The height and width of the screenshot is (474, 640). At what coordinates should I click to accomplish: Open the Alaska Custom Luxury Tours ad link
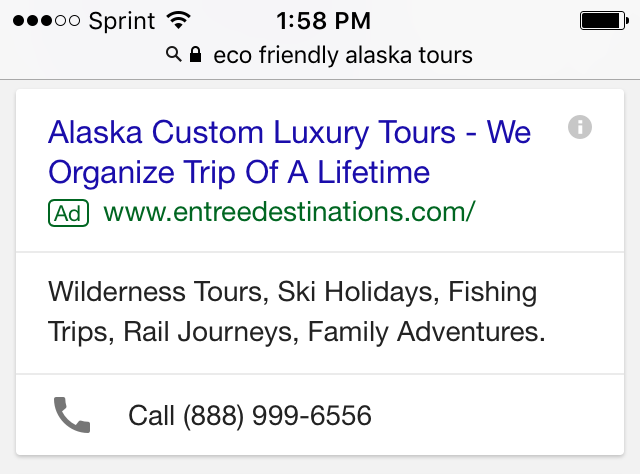(x=289, y=151)
